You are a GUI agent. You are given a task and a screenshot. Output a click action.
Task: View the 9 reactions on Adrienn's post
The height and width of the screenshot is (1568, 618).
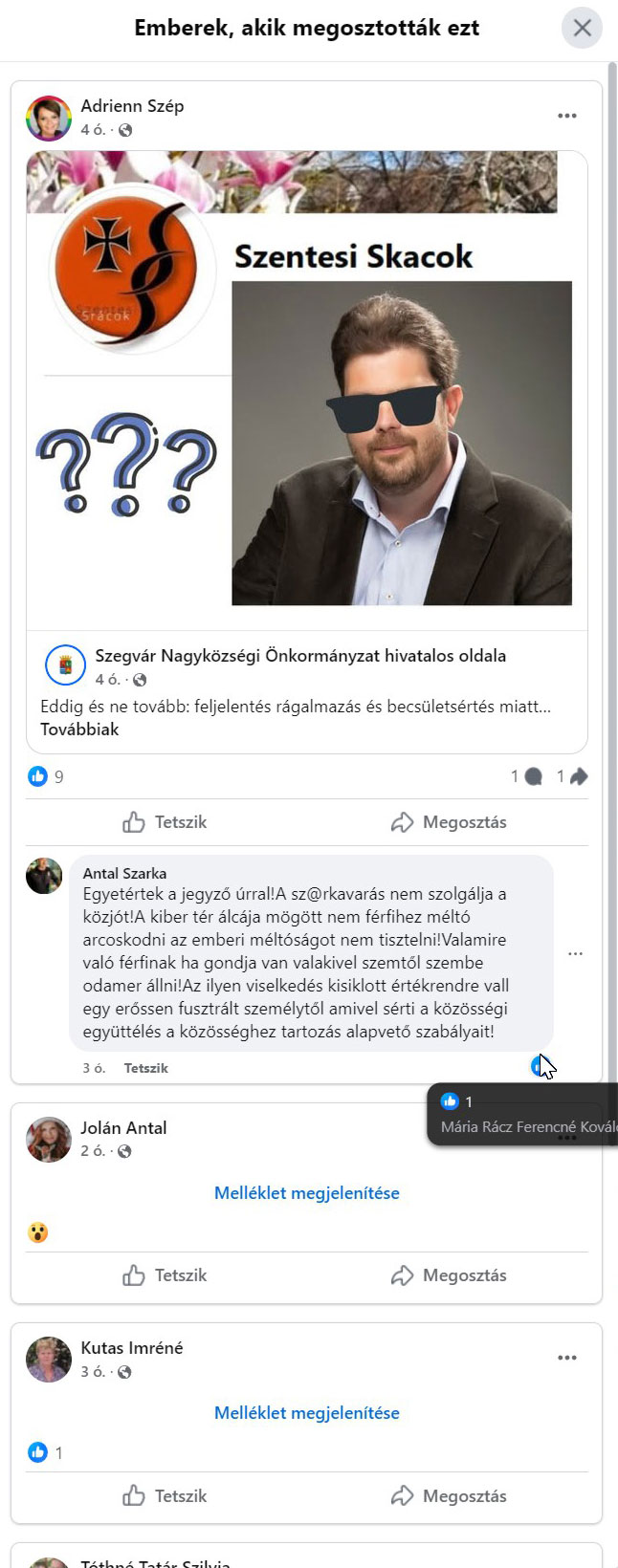pyautogui.click(x=46, y=776)
